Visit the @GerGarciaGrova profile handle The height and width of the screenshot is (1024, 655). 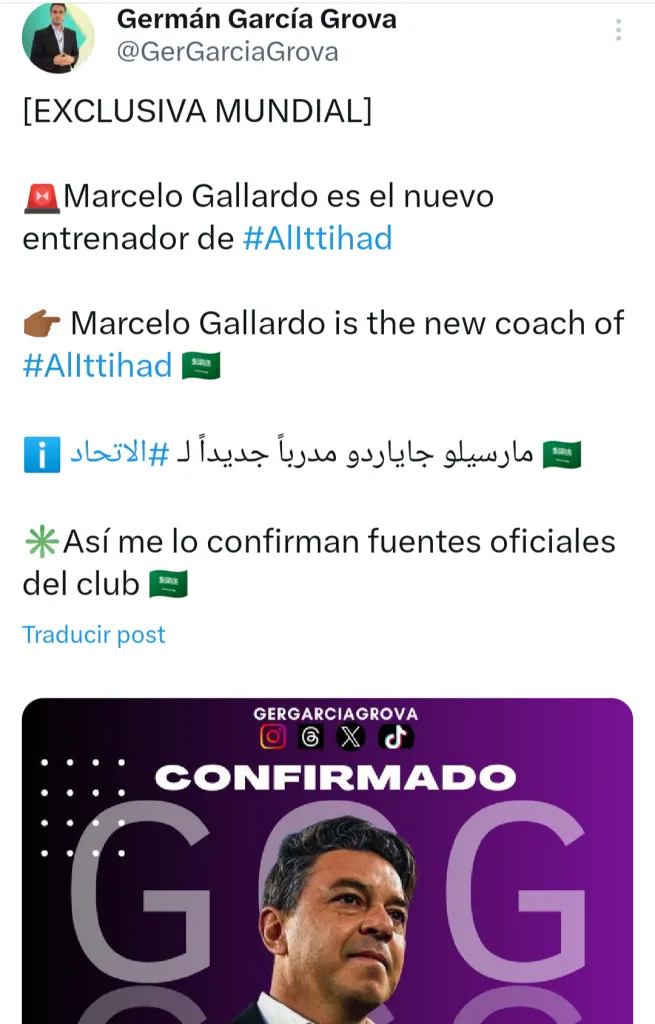tap(227, 52)
